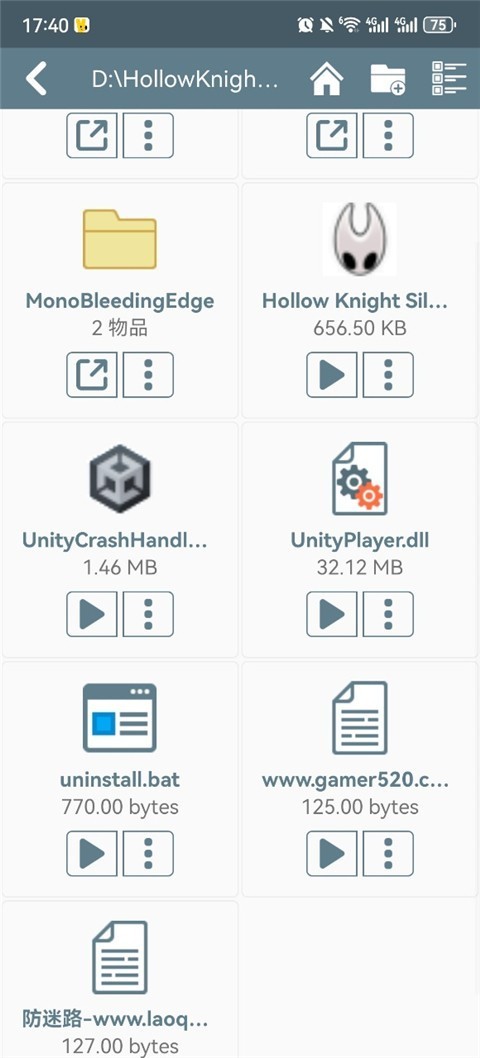Run uninstall.bat with the play button

92,854
